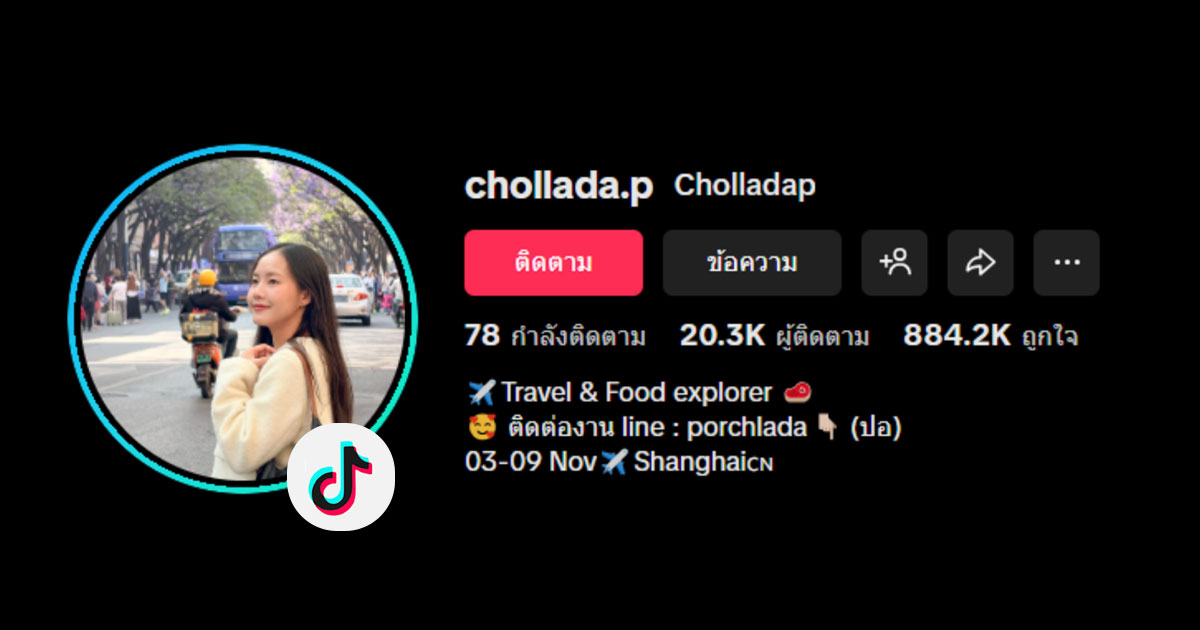Open the ข้อความ message button
This screenshot has width=1200, height=630.
752,263
